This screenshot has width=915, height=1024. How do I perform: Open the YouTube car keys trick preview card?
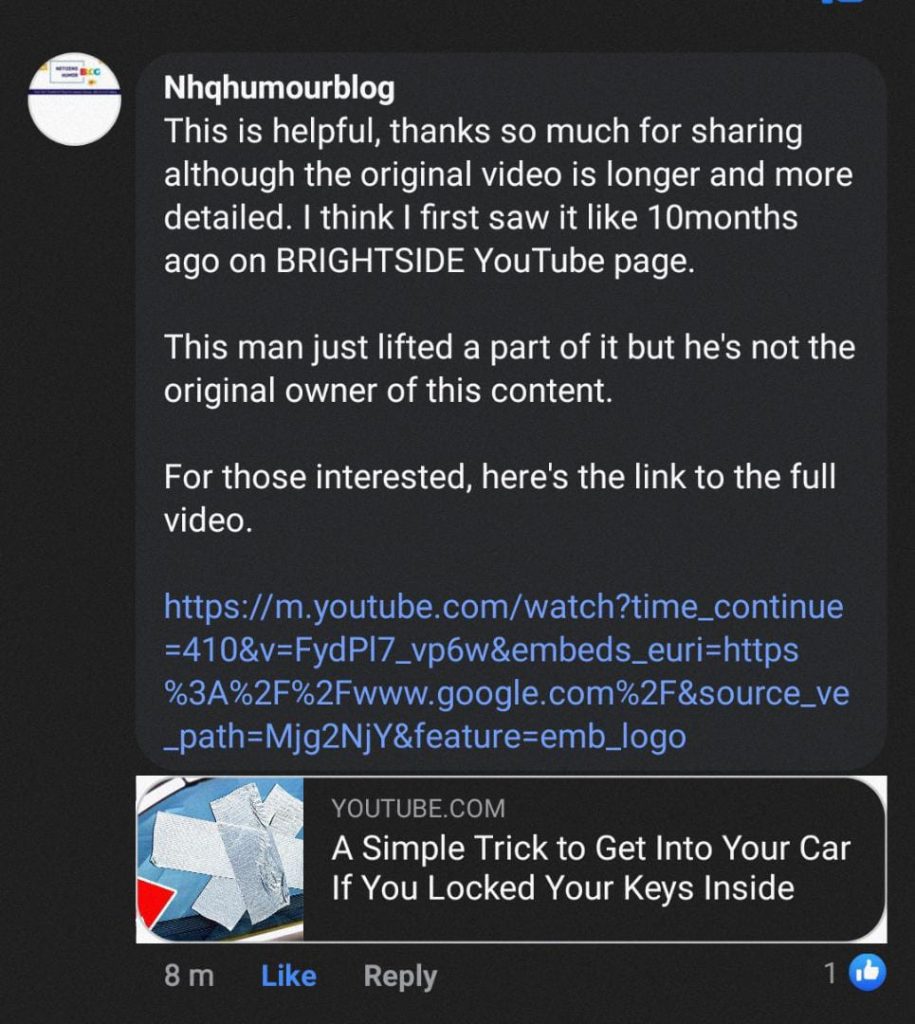point(510,860)
